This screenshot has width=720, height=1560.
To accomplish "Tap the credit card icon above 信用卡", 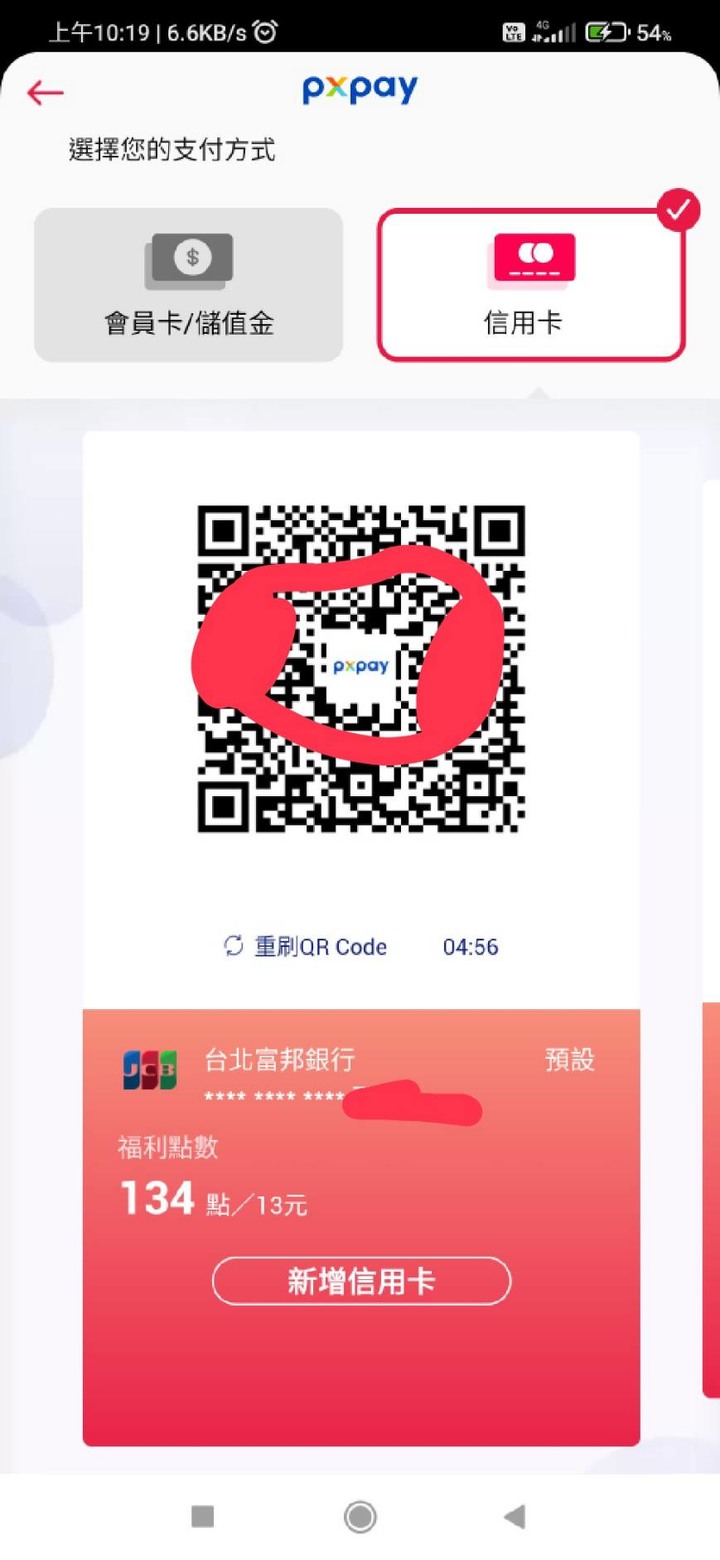I will 531,258.
